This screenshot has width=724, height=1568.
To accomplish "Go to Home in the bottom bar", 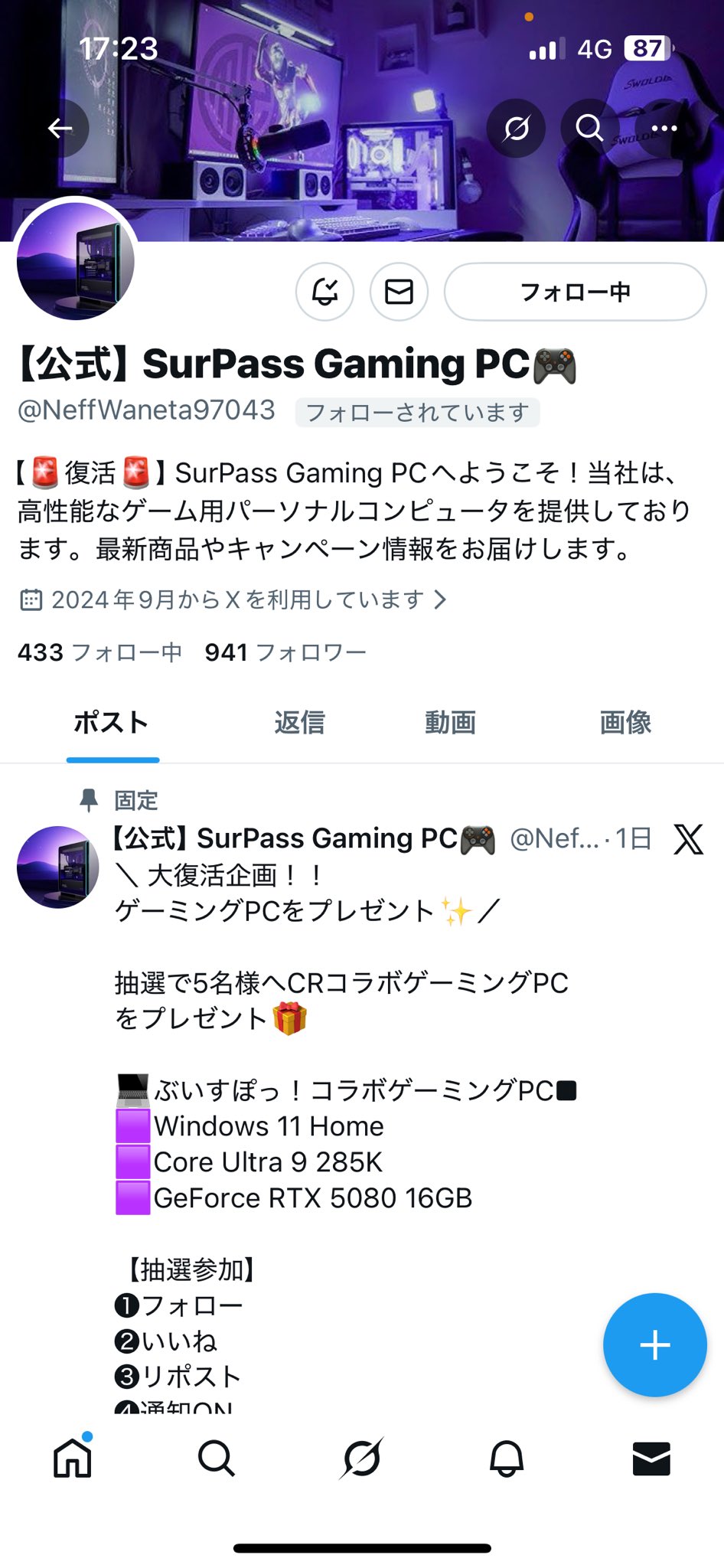I will (x=73, y=1458).
